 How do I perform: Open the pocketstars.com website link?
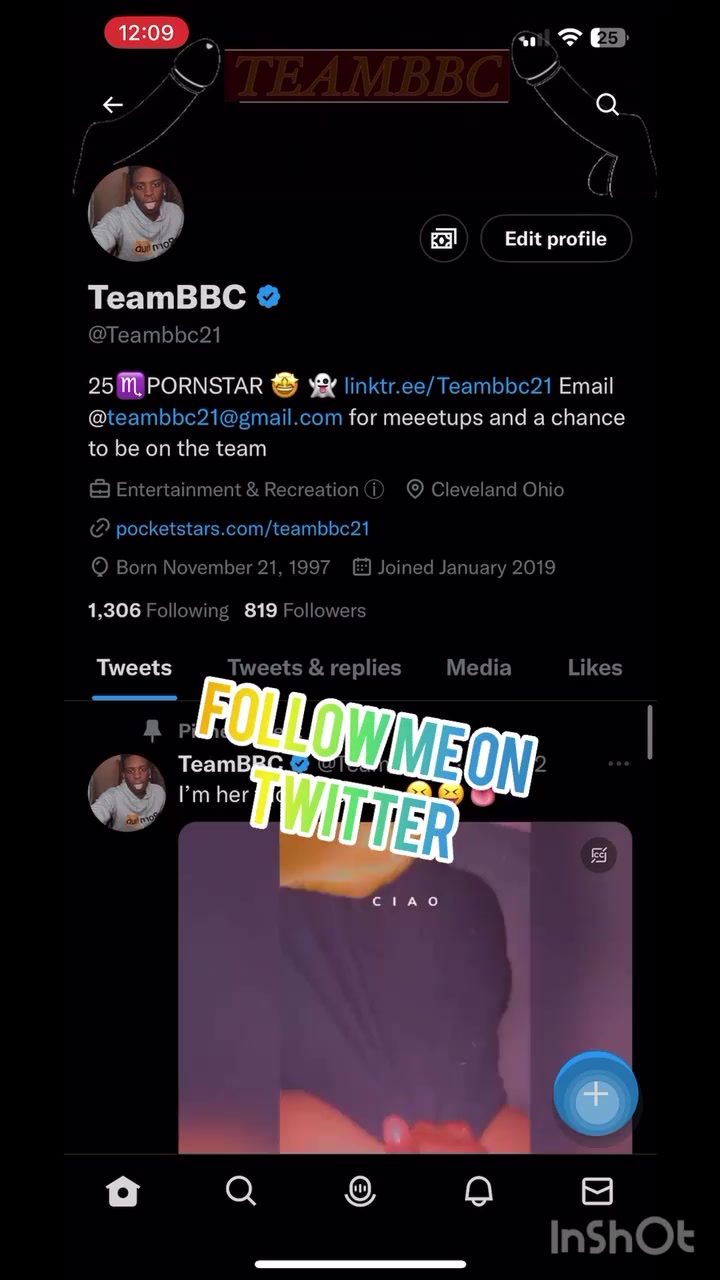242,528
